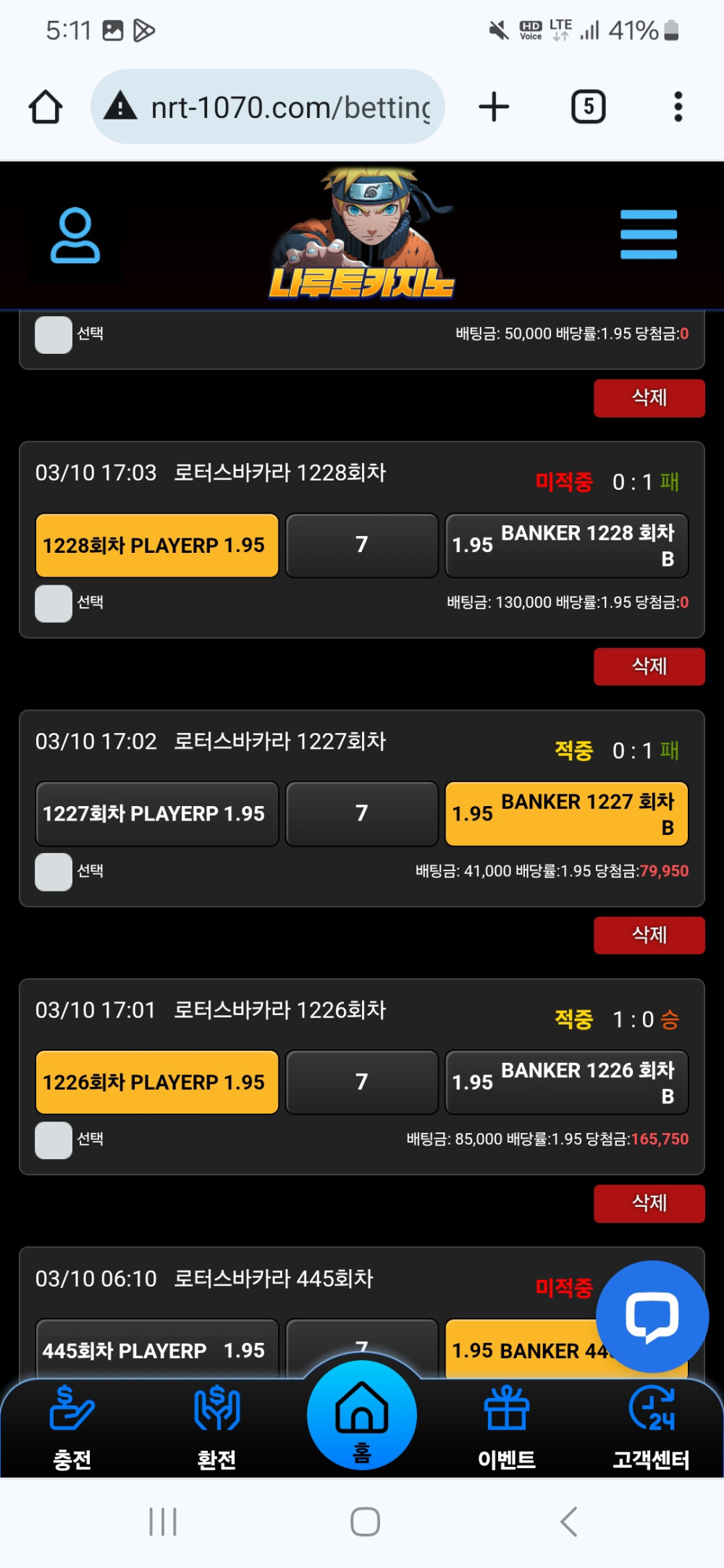The width and height of the screenshot is (724, 1568).
Task: View the open browser tabs
Action: click(588, 107)
